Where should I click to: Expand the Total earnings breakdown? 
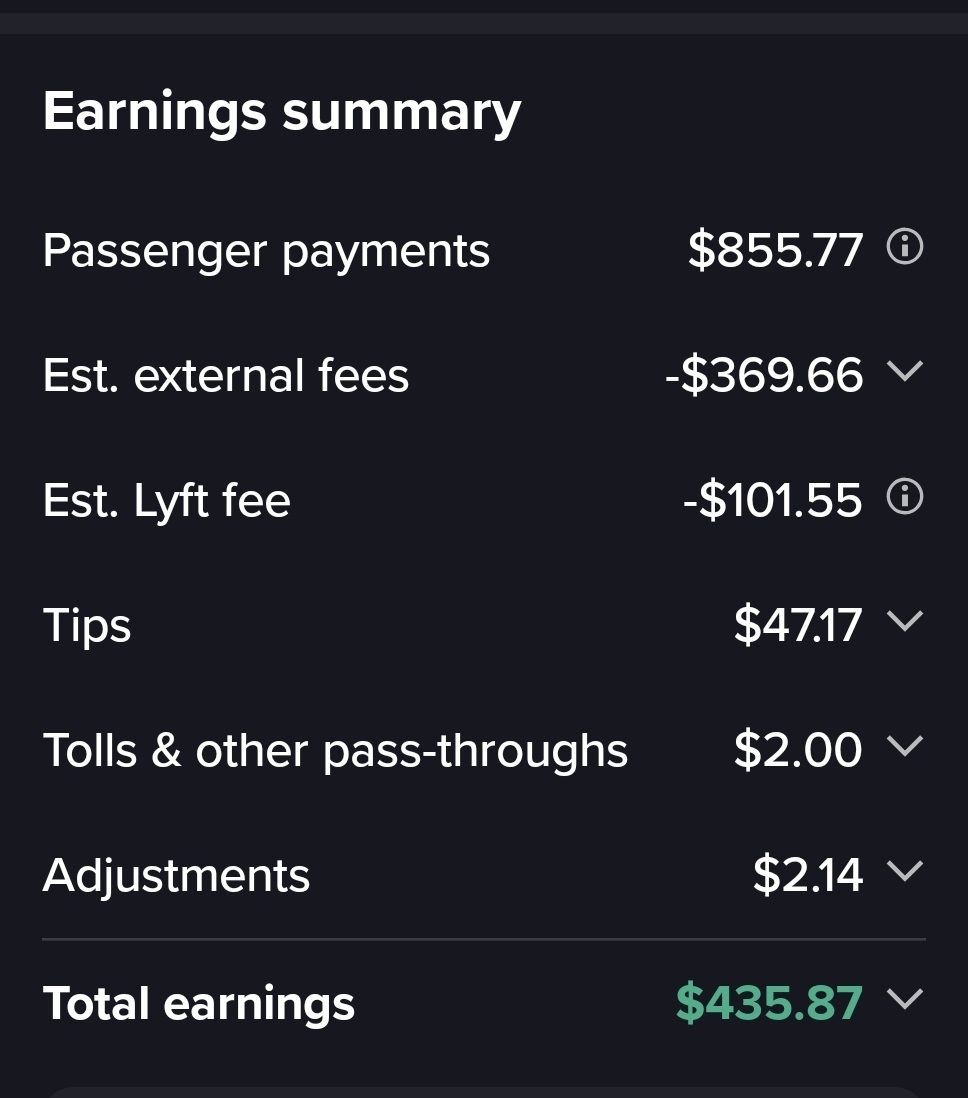point(905,999)
